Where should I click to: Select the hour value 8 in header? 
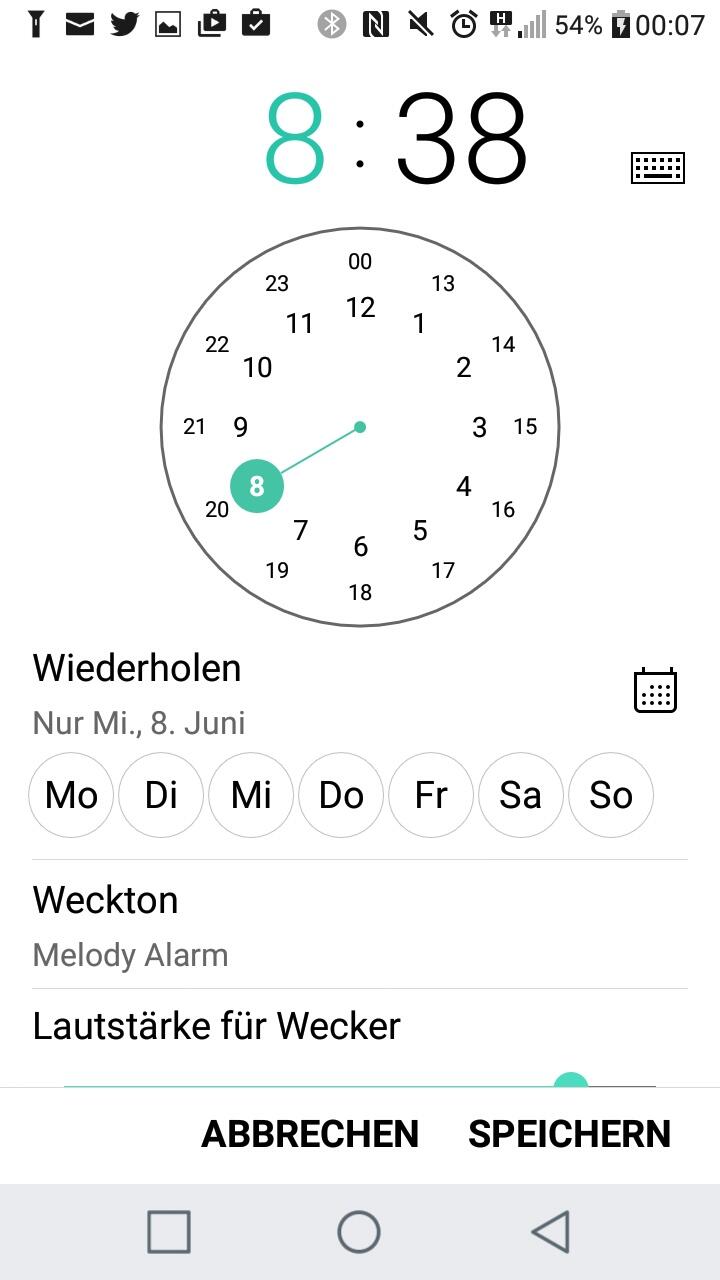click(x=295, y=138)
